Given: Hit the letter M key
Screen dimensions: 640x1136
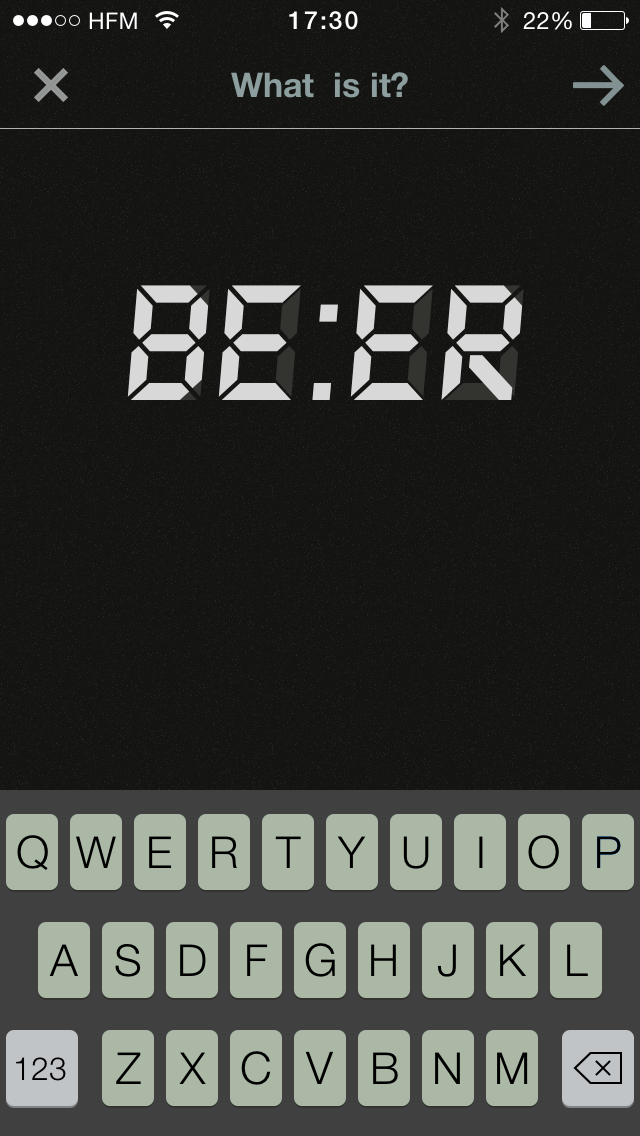Looking at the screenshot, I should click(511, 1068).
